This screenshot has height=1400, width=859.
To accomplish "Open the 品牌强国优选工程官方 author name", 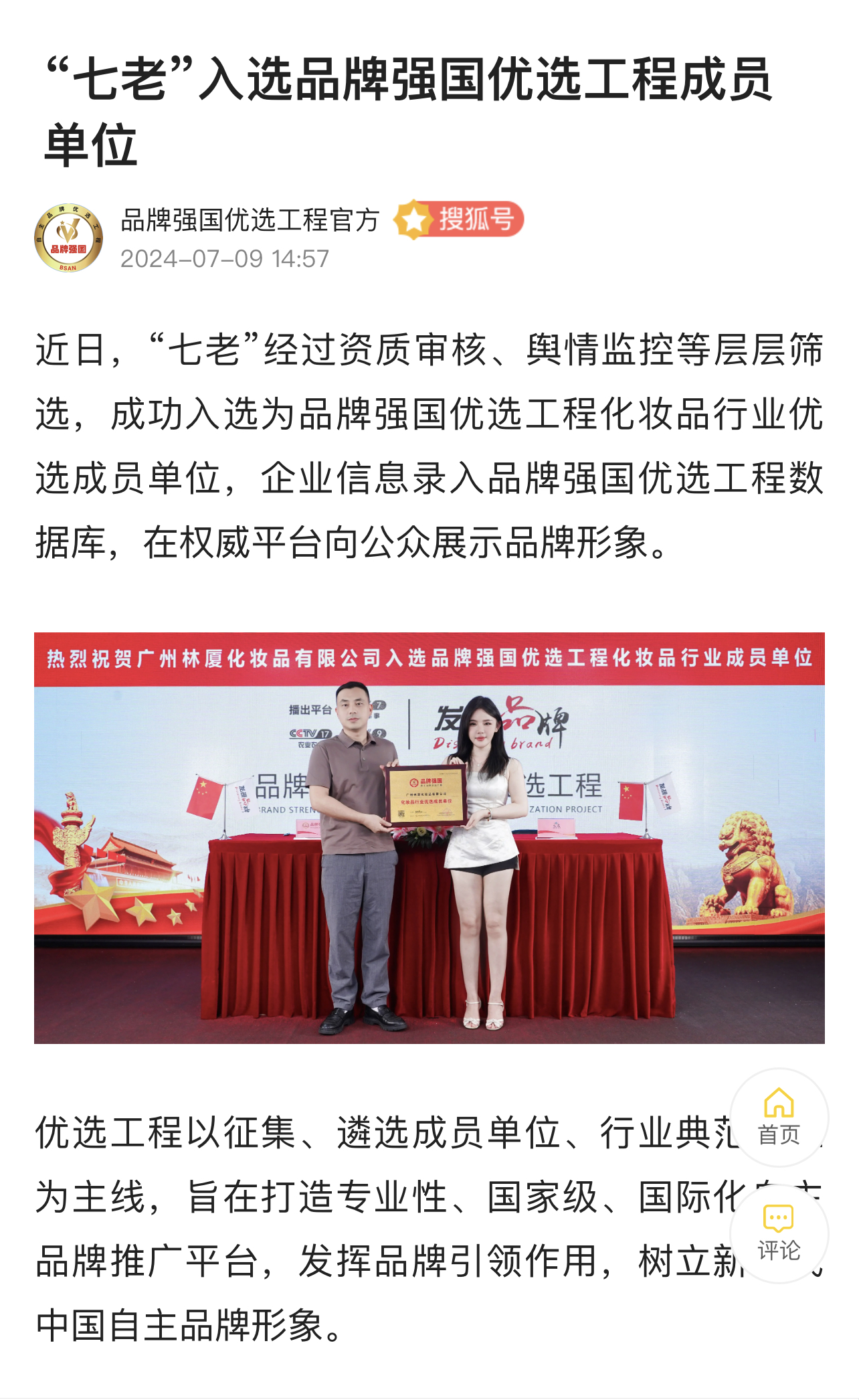I will point(250,220).
